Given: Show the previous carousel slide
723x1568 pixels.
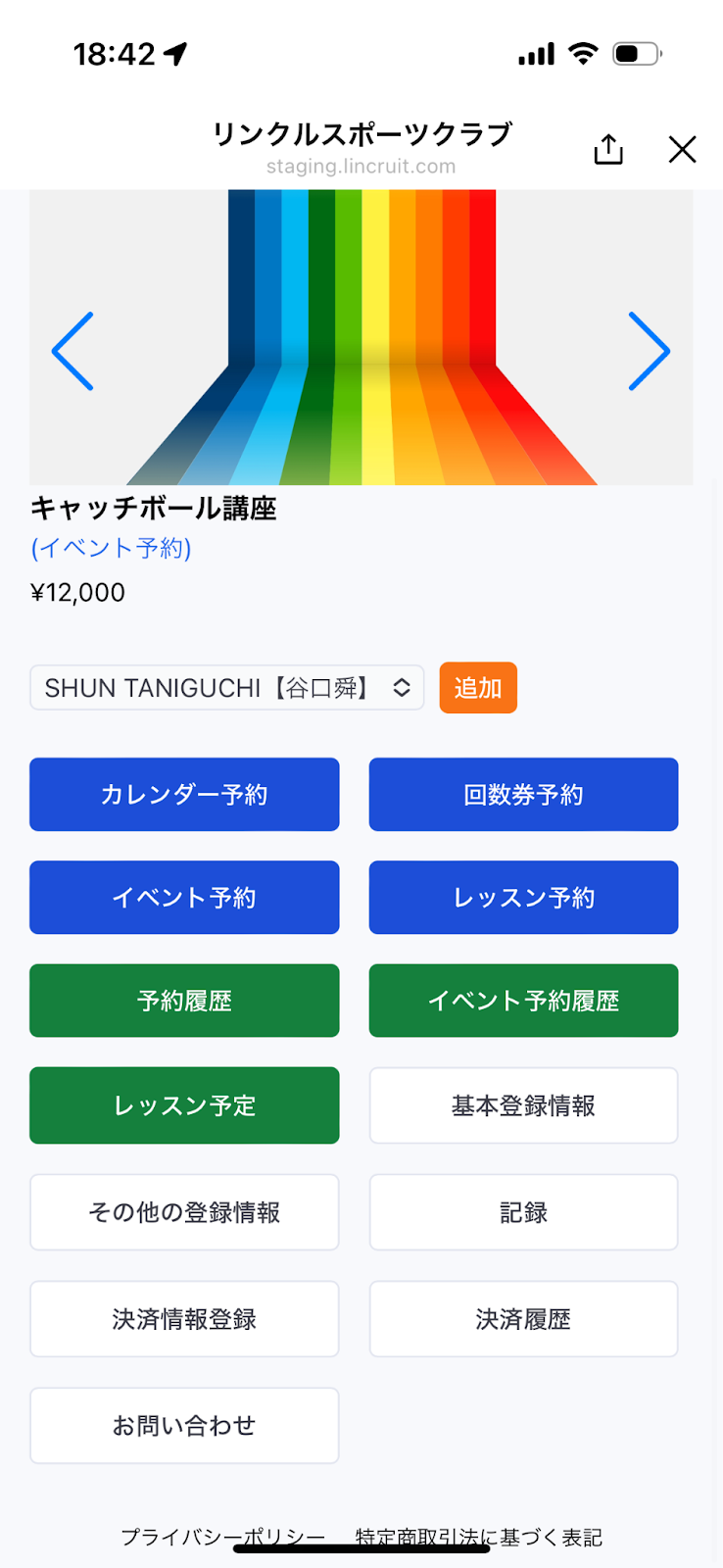Looking at the screenshot, I should tap(72, 351).
